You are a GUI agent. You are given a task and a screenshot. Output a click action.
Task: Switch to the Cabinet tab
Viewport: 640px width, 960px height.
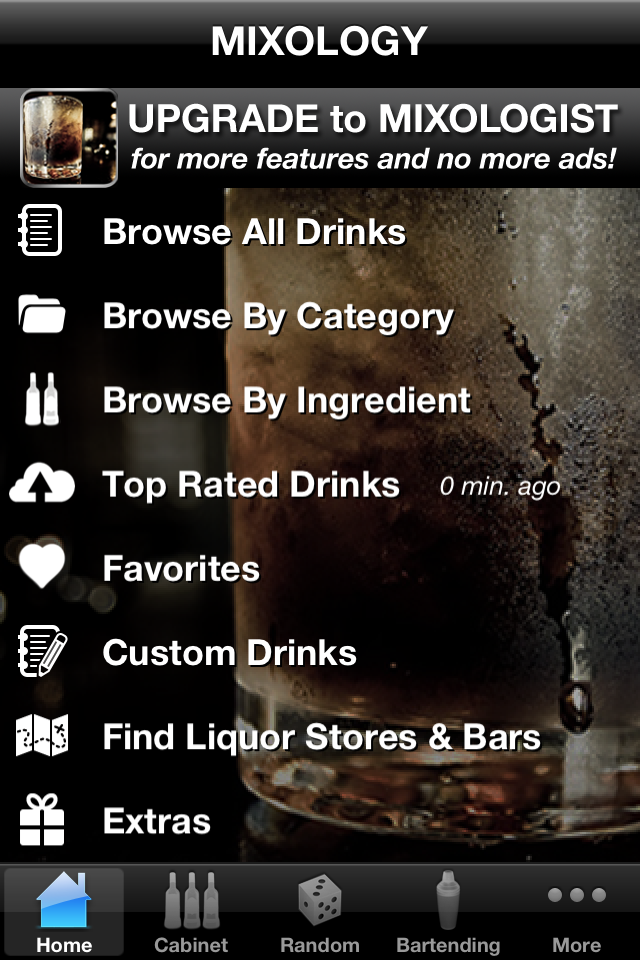pyautogui.click(x=191, y=912)
